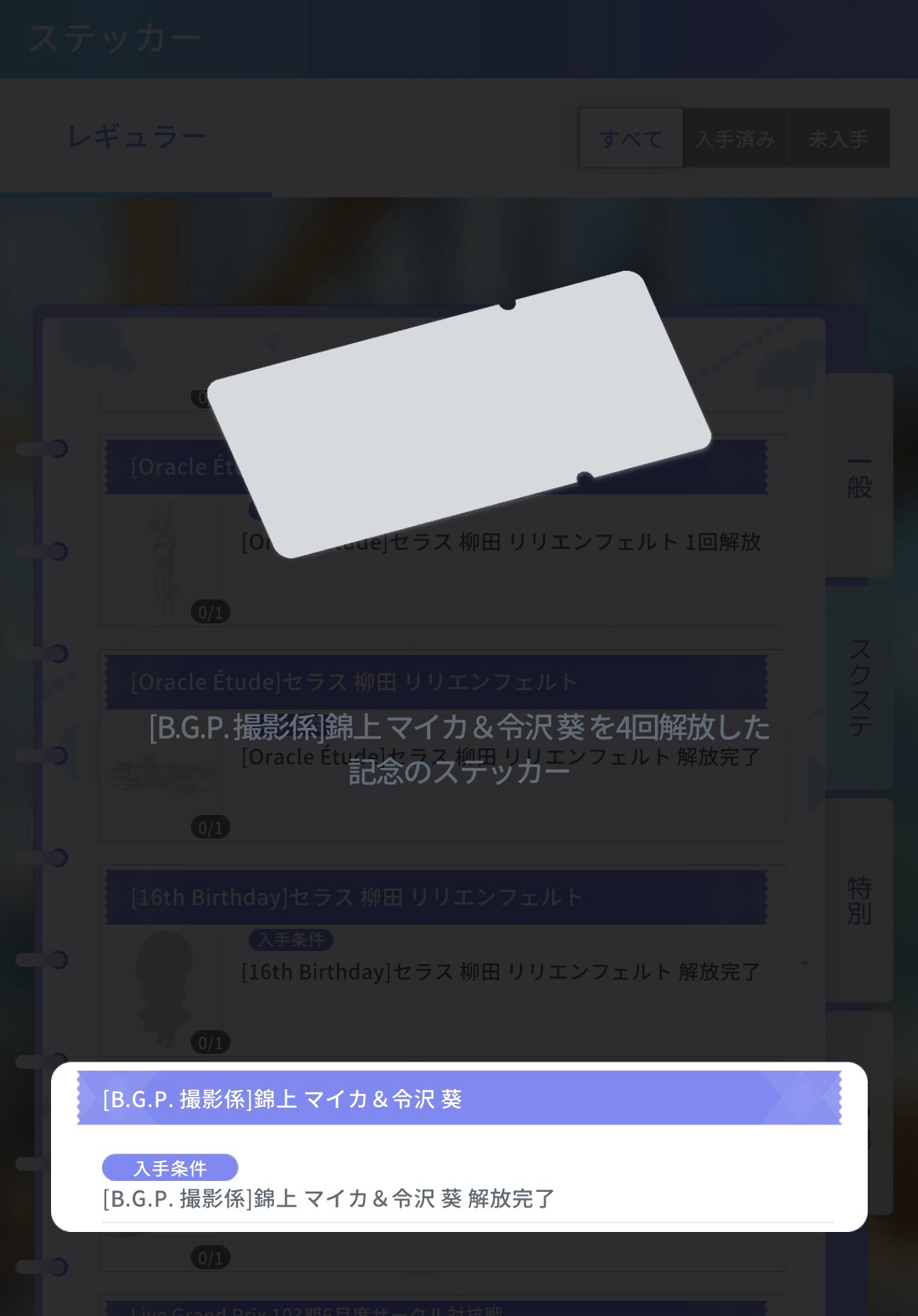
Task: Switch to the 一般 side tab
Action: (859, 476)
